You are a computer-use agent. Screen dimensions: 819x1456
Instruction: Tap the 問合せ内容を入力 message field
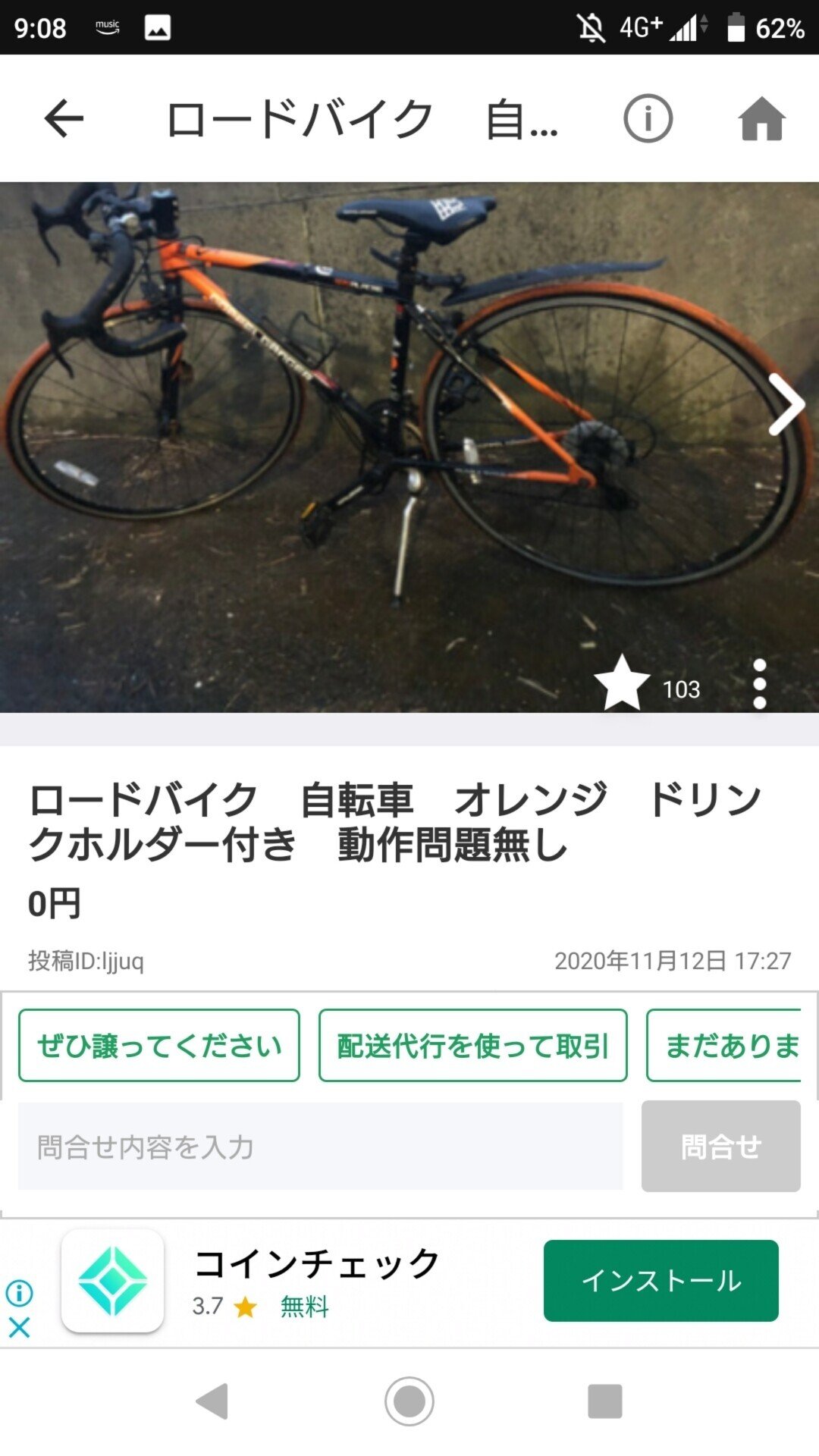[x=318, y=1147]
